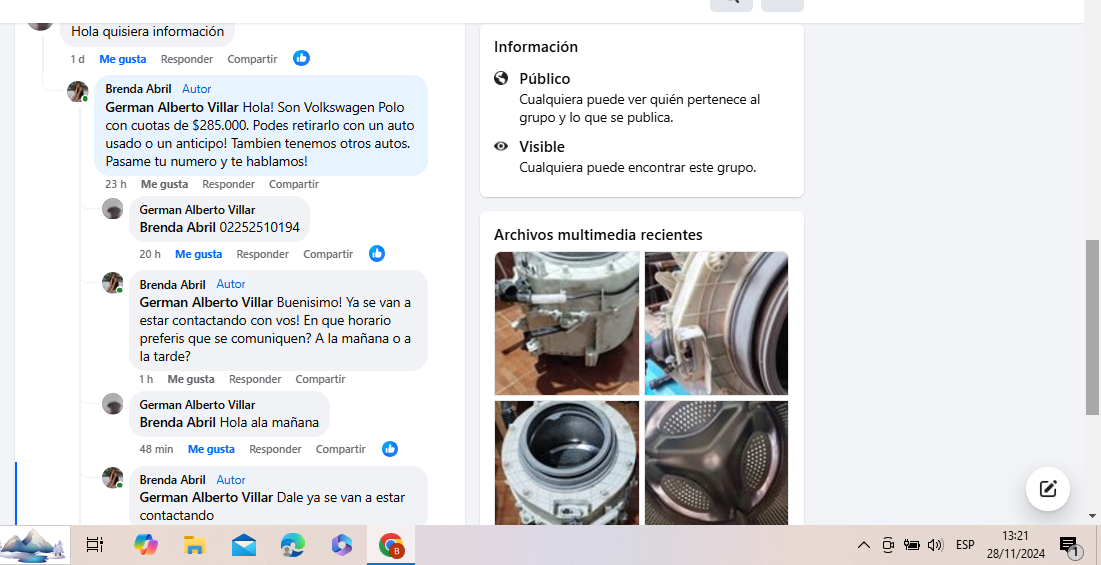Viewport: 1101px width, 565px height.
Task: Share the 'Hola quisiera información' comment
Action: pos(252,59)
